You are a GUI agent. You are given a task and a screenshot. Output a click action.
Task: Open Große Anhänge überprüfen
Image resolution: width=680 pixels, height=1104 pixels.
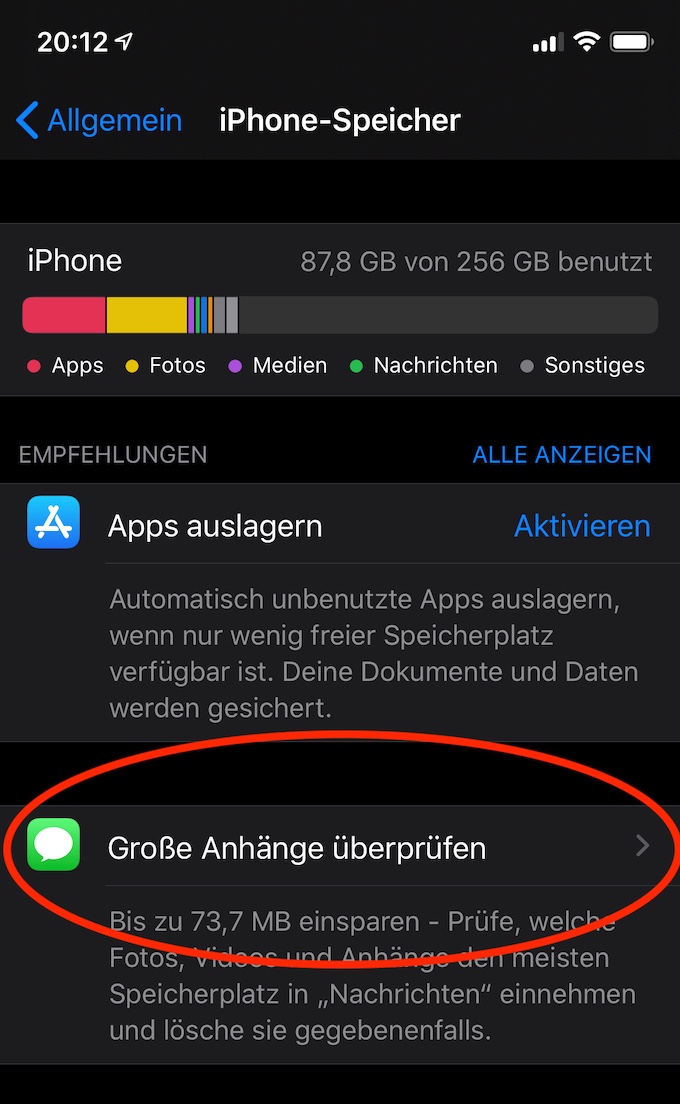pyautogui.click(x=340, y=848)
